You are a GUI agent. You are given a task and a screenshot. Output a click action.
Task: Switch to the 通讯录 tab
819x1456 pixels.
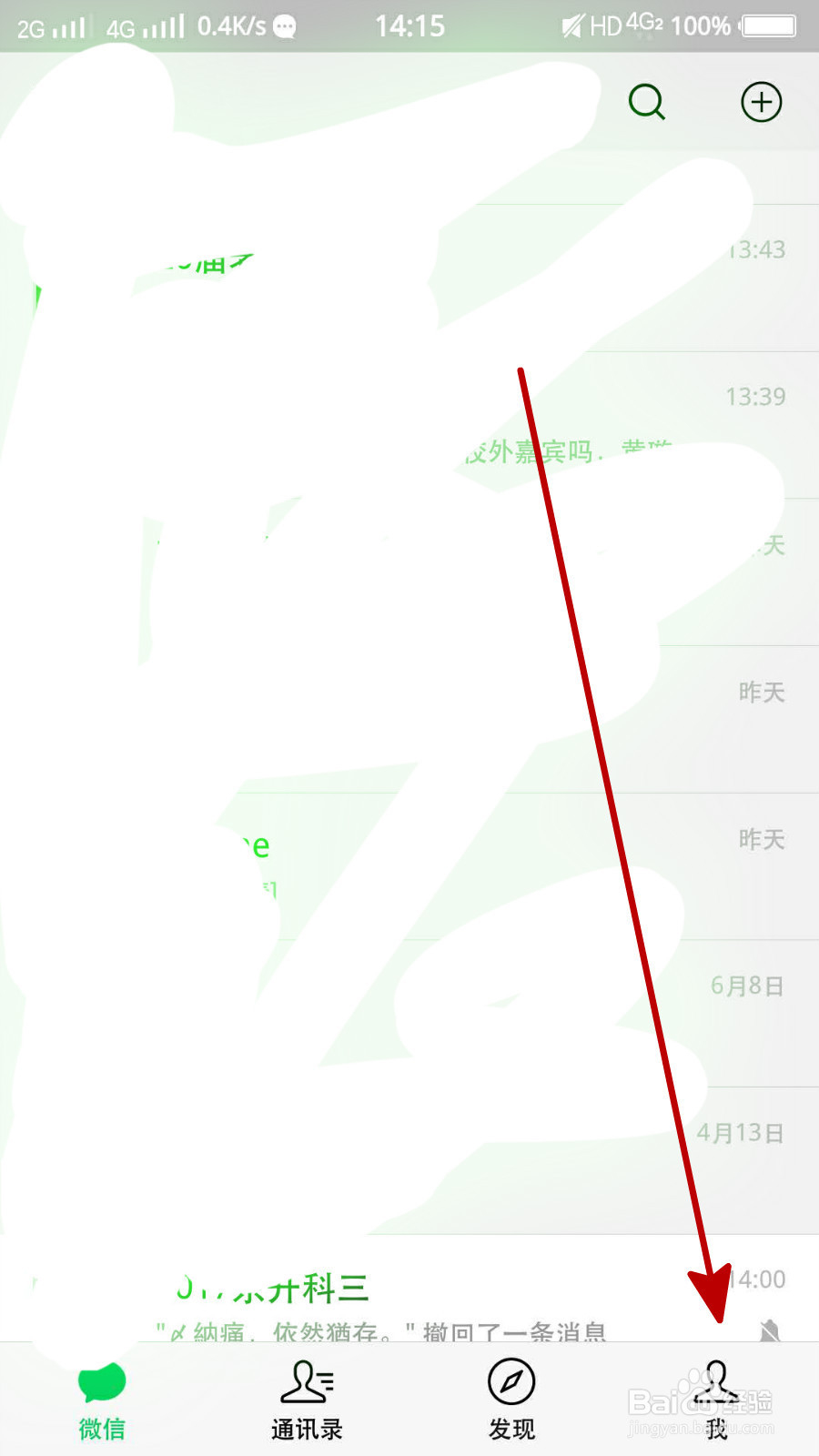tap(306, 1401)
